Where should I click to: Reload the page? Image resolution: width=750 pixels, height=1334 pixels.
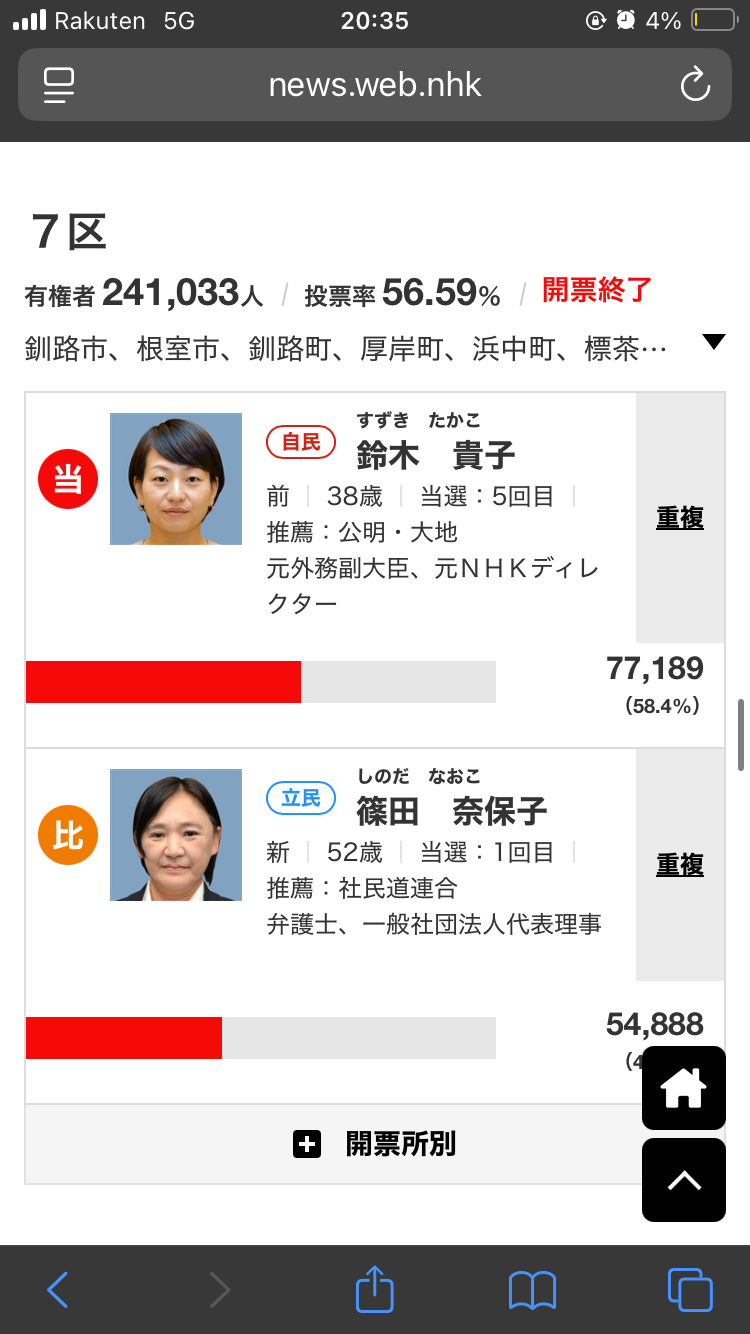click(x=694, y=85)
